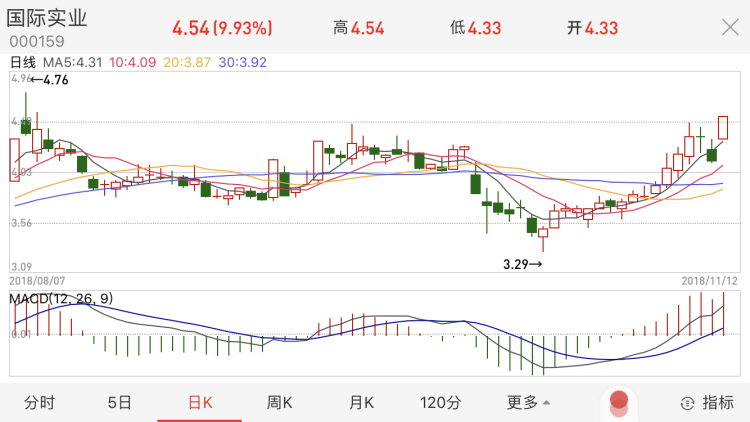Open the 指标 indicator settings
Viewport: 750px width, 422px height.
click(706, 403)
